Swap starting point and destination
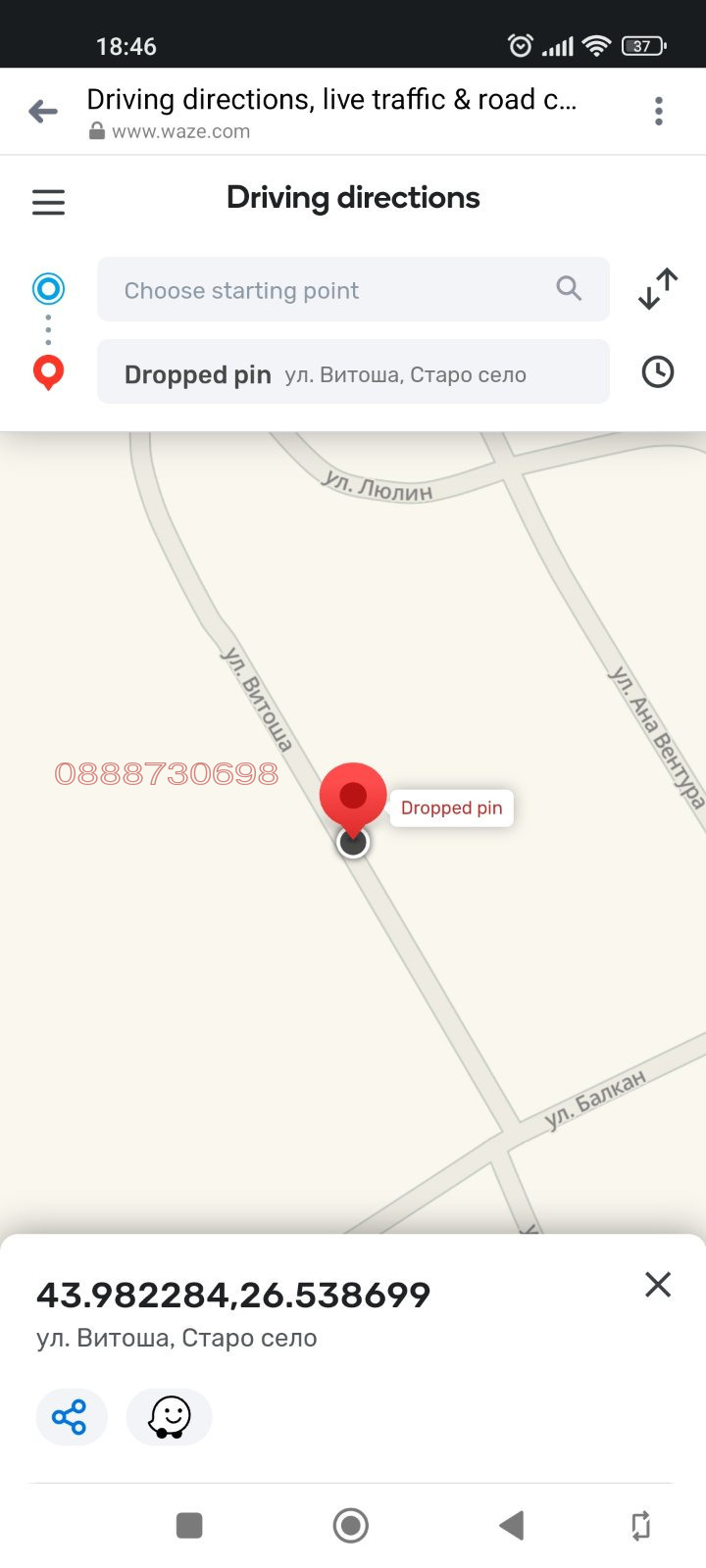This screenshot has width=706, height=1568. pyautogui.click(x=658, y=289)
